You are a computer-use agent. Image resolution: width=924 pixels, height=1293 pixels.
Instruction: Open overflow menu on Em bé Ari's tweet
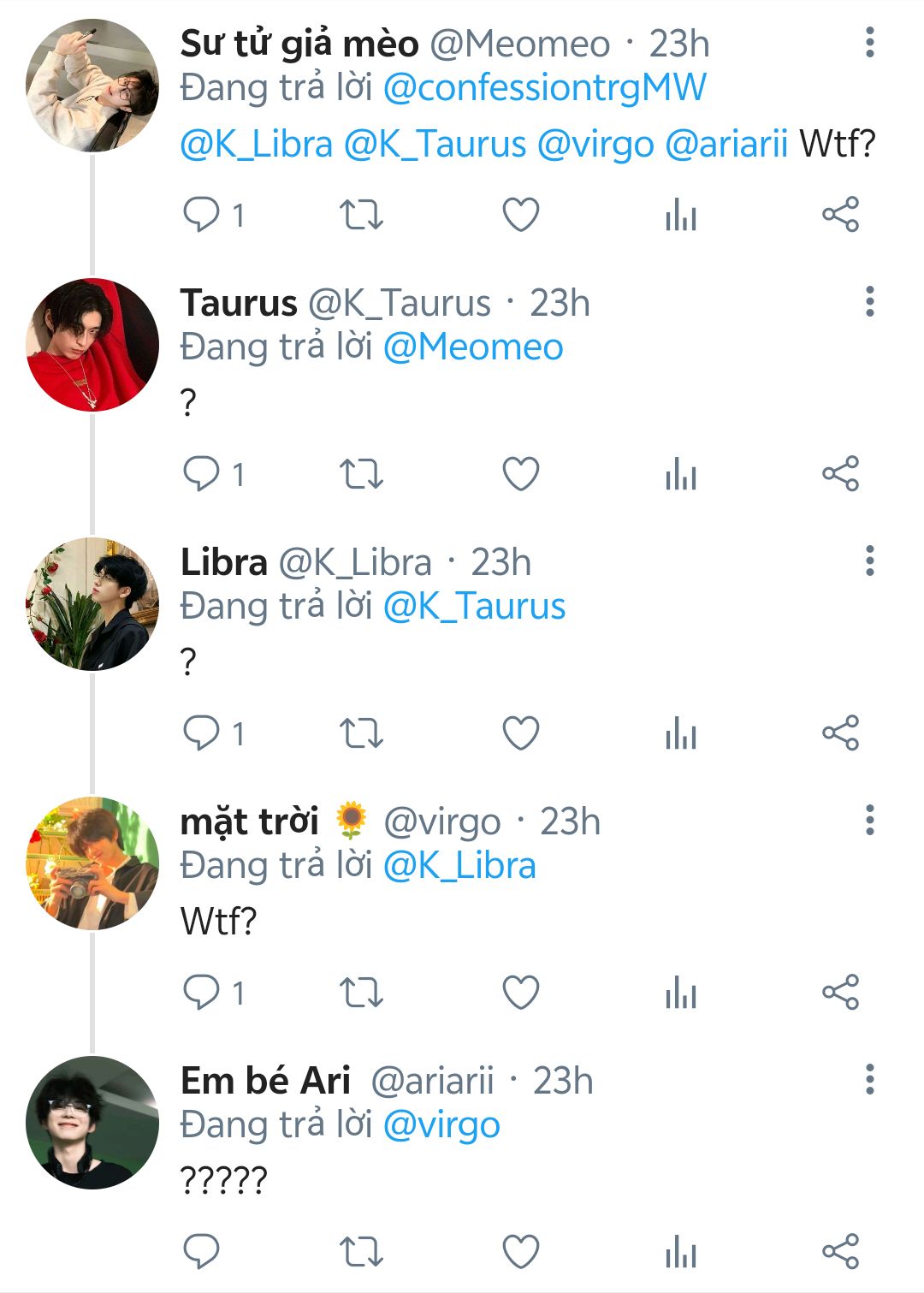pos(869,1079)
